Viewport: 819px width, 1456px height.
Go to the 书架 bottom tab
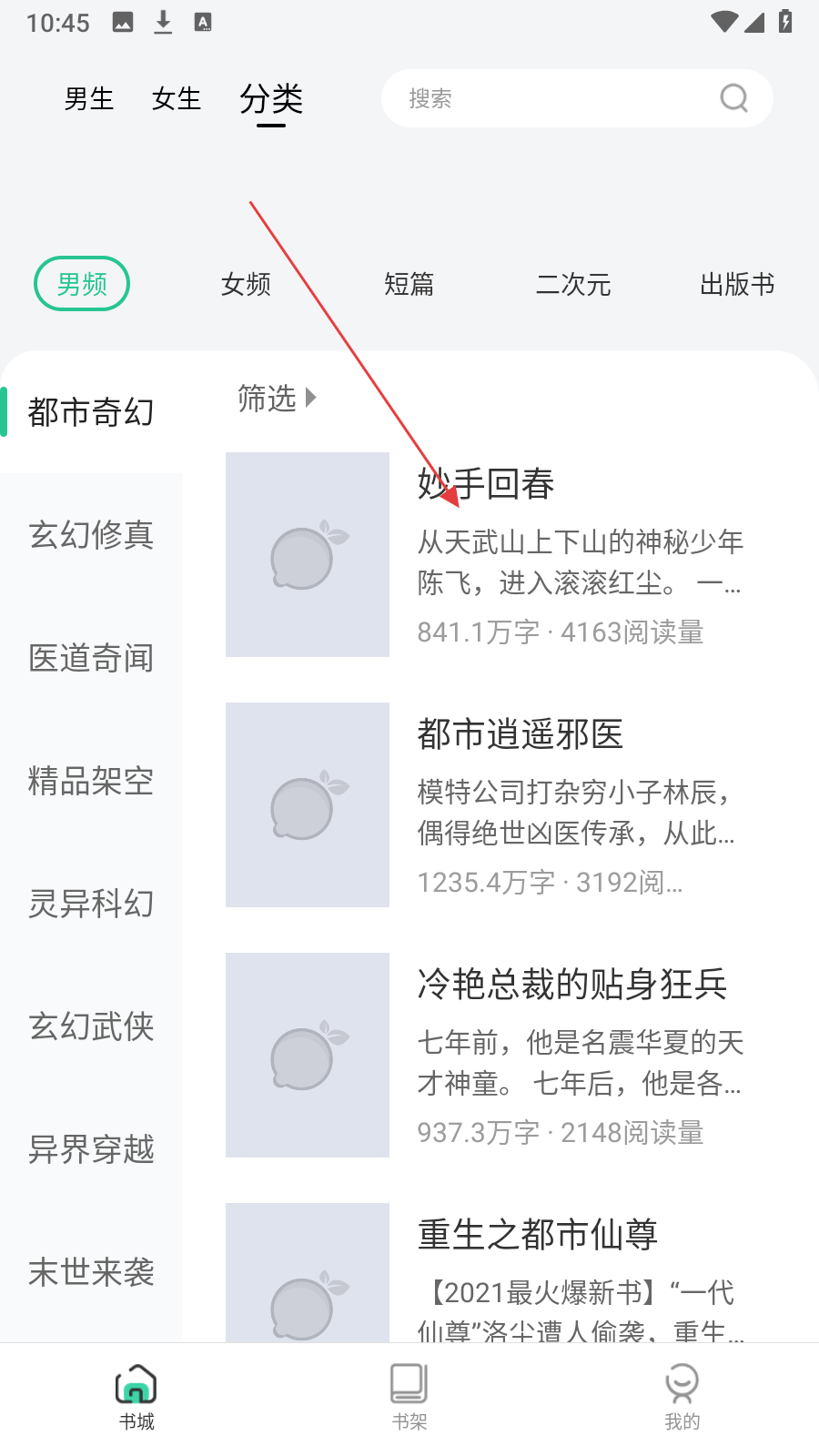coord(409,1397)
